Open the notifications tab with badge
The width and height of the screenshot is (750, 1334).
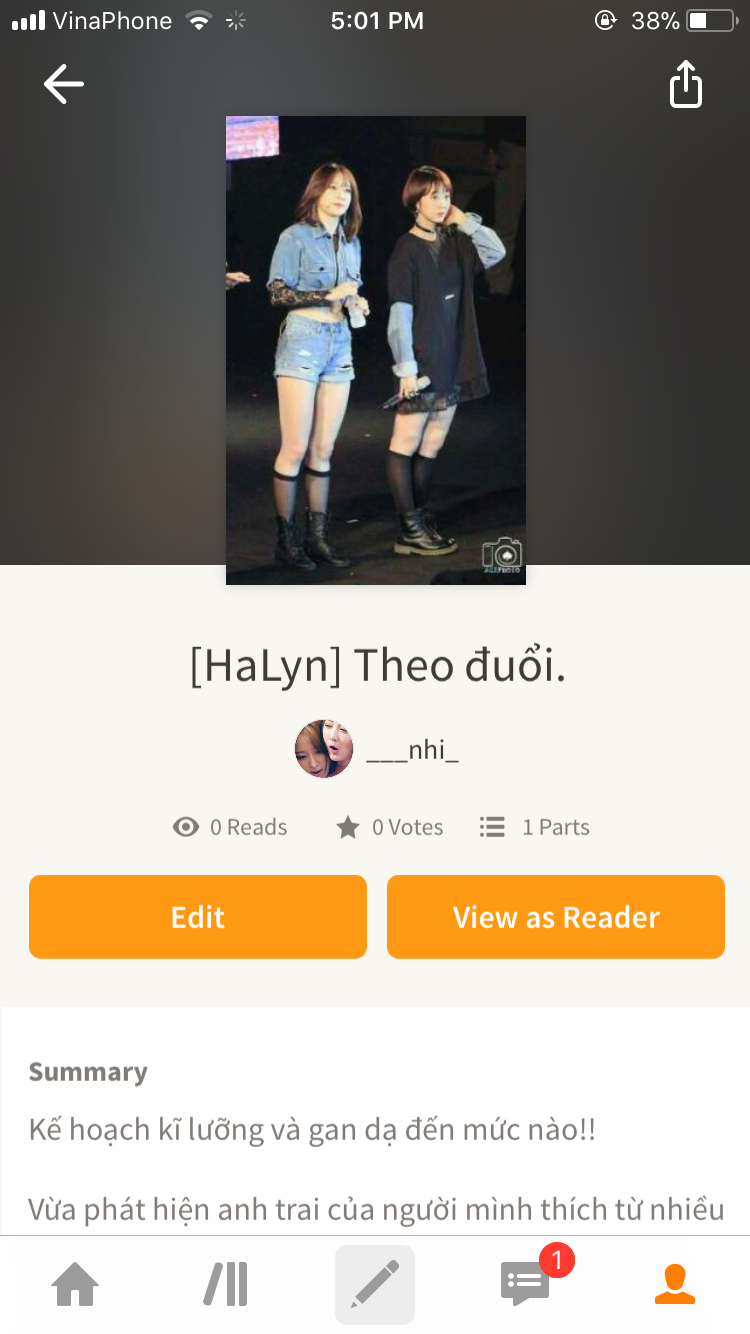[526, 1284]
